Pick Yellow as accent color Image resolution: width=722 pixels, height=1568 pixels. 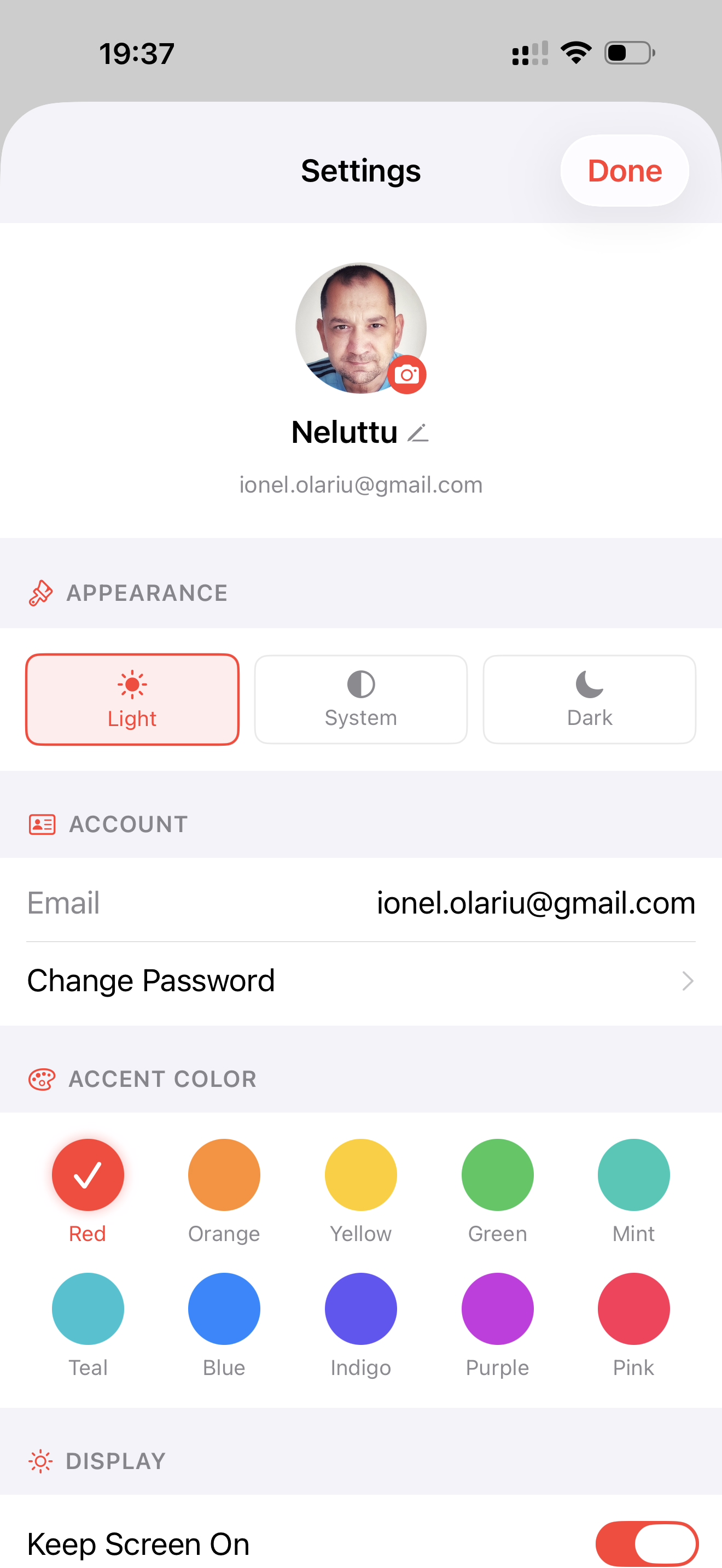(360, 1175)
